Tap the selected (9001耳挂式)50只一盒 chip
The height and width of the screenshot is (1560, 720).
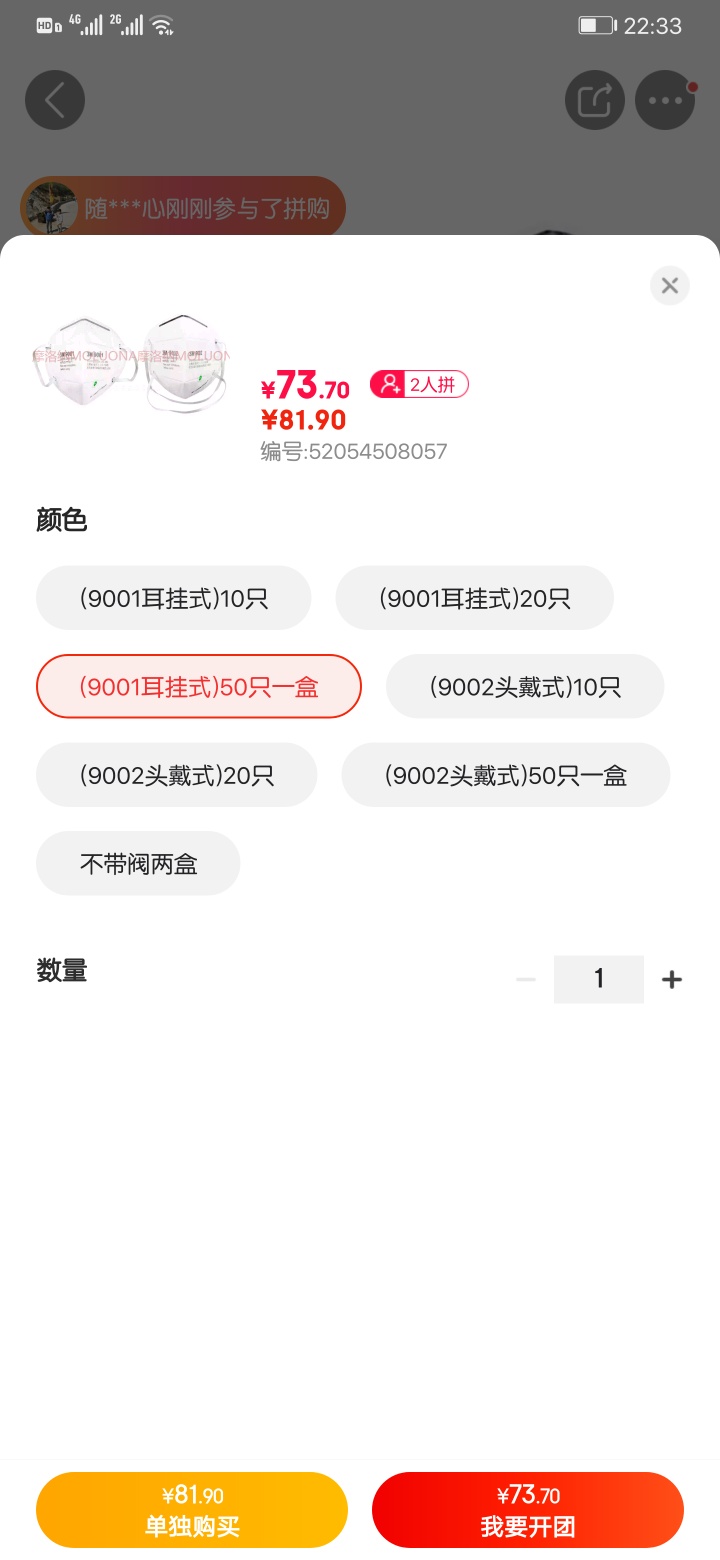coord(198,687)
